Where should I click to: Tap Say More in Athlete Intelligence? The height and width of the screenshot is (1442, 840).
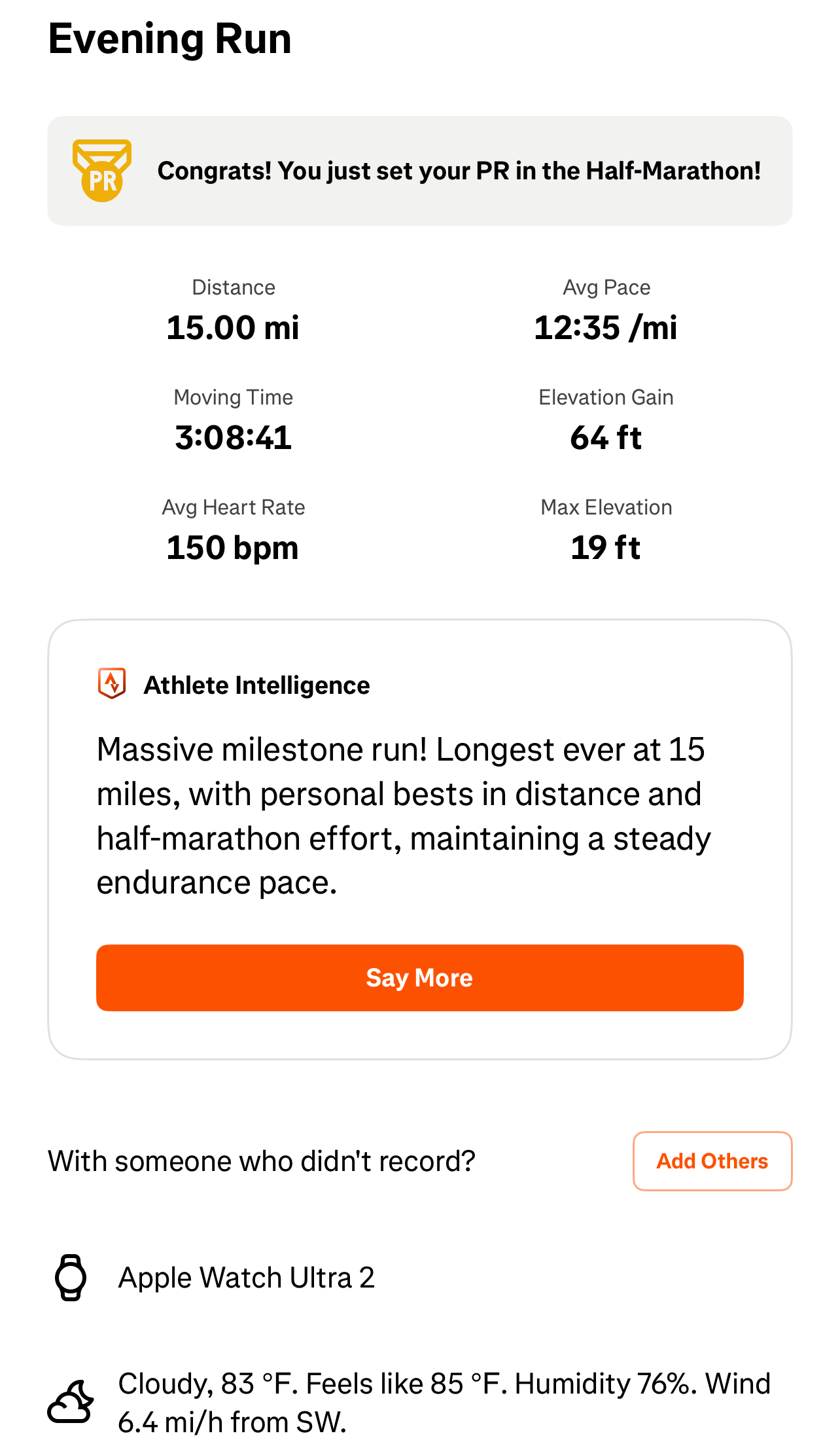coord(419,977)
